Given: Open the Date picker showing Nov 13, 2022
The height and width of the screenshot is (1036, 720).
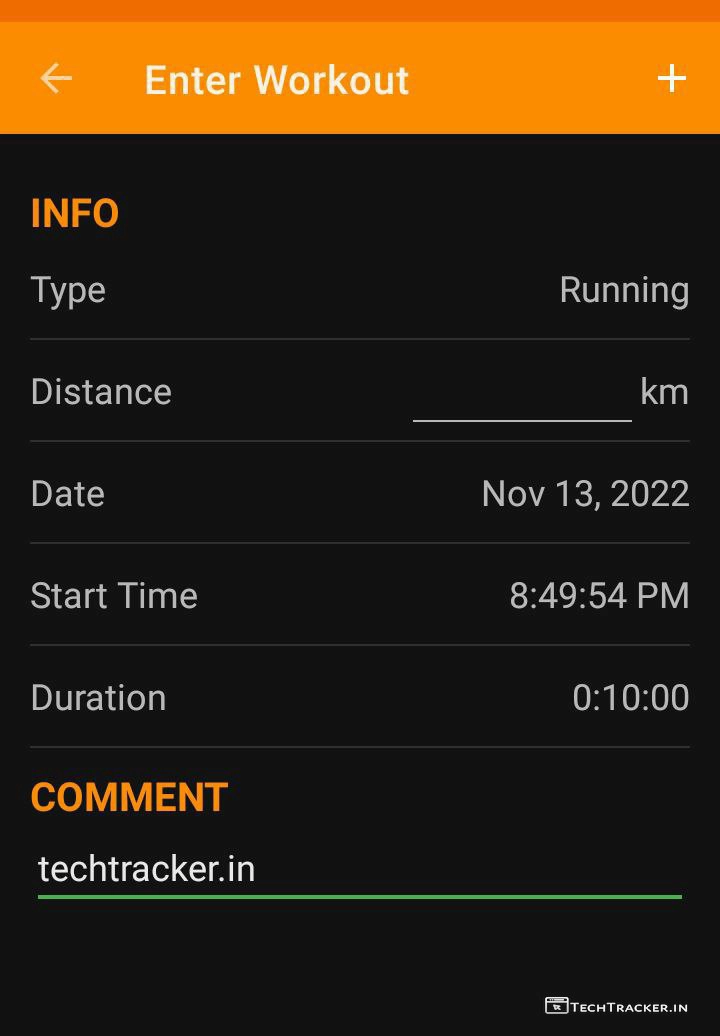Looking at the screenshot, I should tap(585, 494).
